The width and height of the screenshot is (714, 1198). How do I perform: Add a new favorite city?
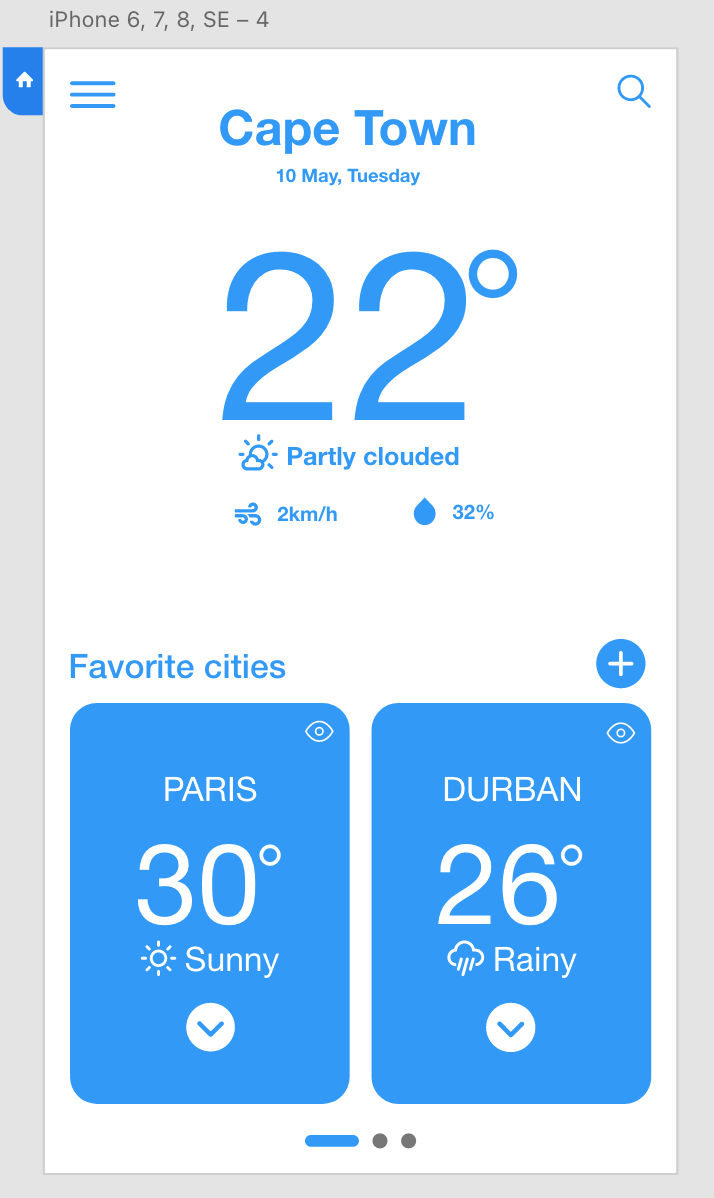(621, 664)
